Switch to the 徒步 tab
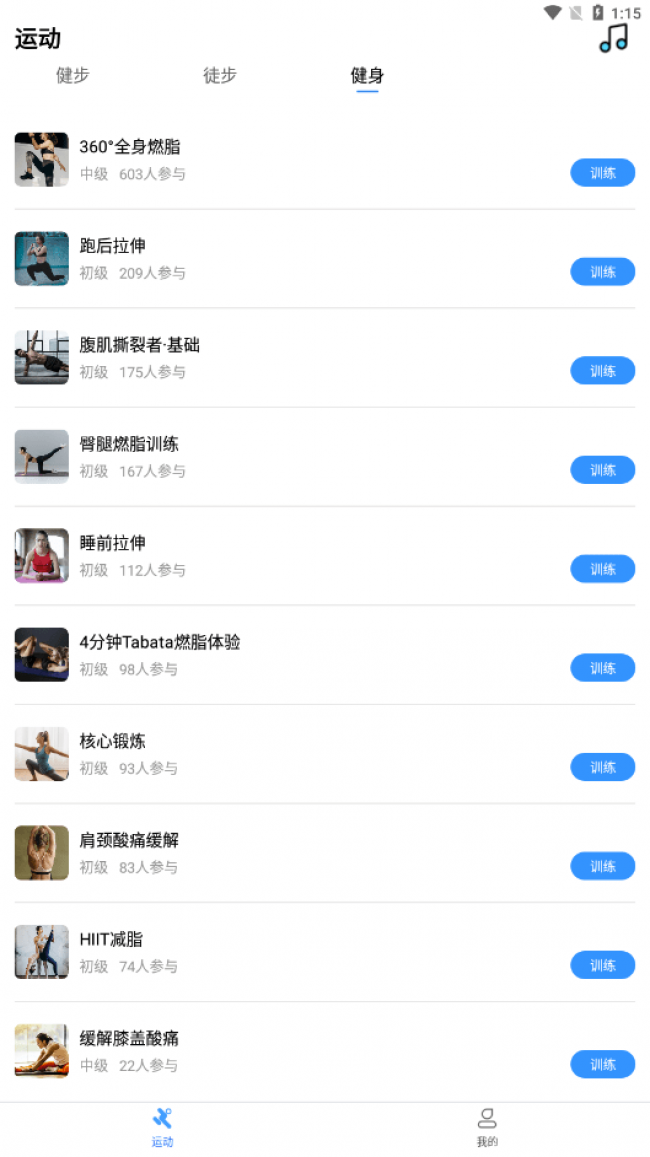This screenshot has width=650, height=1157. pyautogui.click(x=220, y=76)
